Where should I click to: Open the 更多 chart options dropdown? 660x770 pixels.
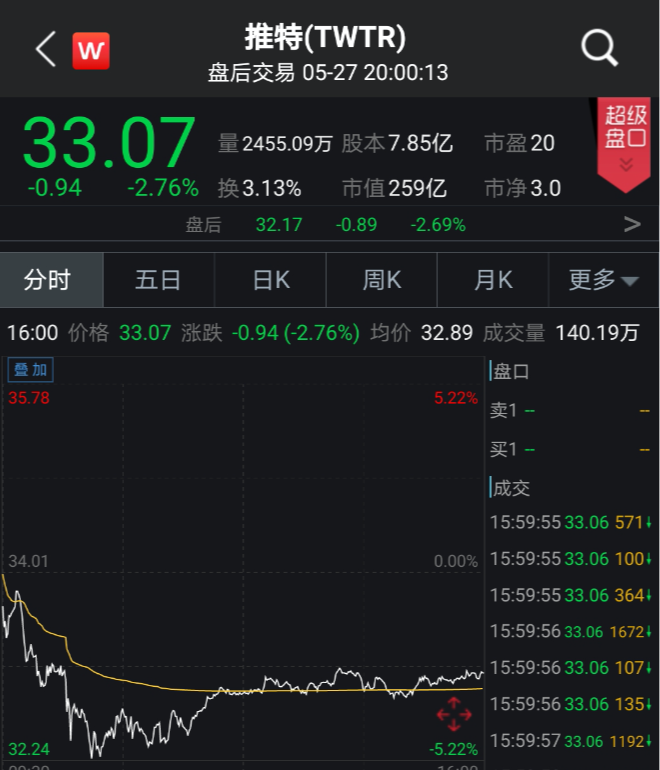pos(603,280)
